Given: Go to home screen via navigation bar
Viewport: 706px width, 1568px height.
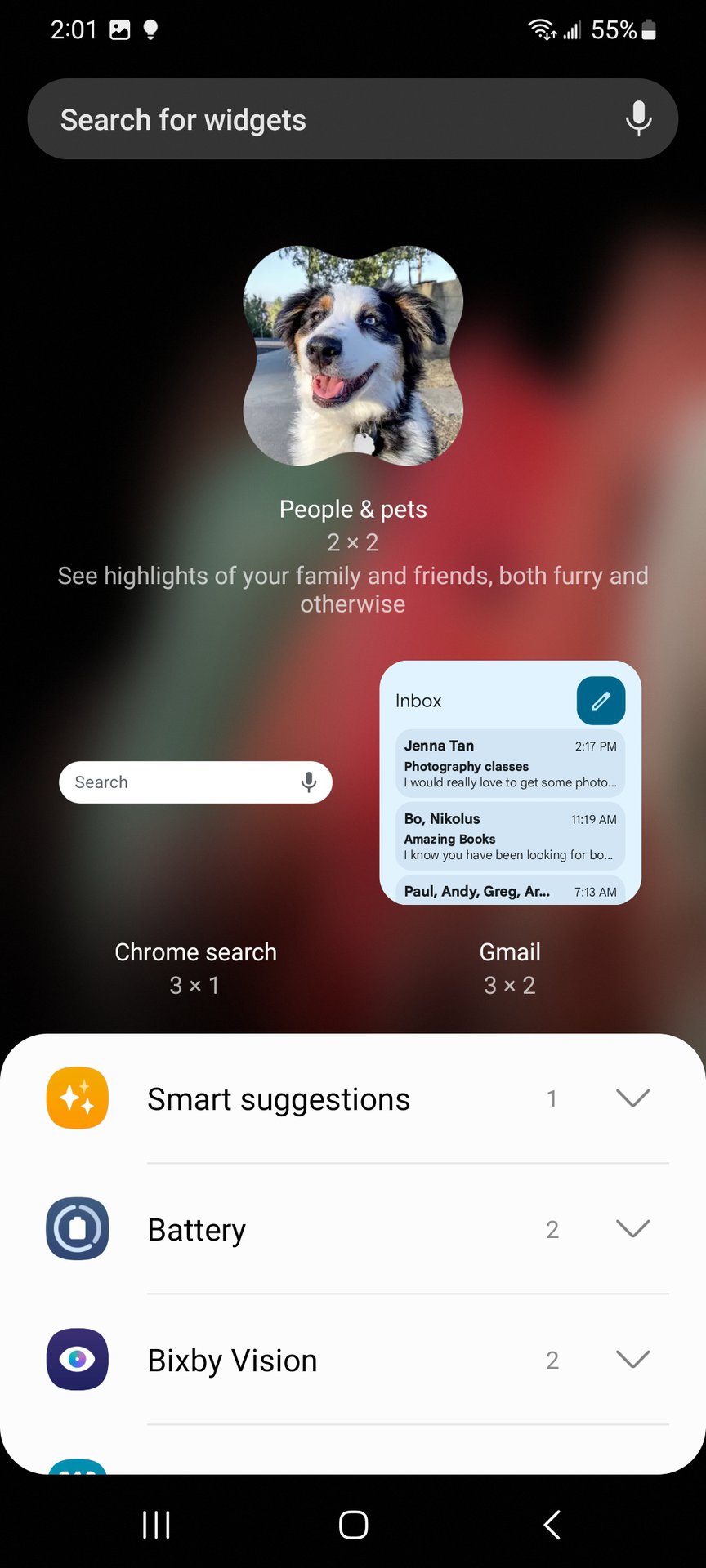Looking at the screenshot, I should click(353, 1524).
